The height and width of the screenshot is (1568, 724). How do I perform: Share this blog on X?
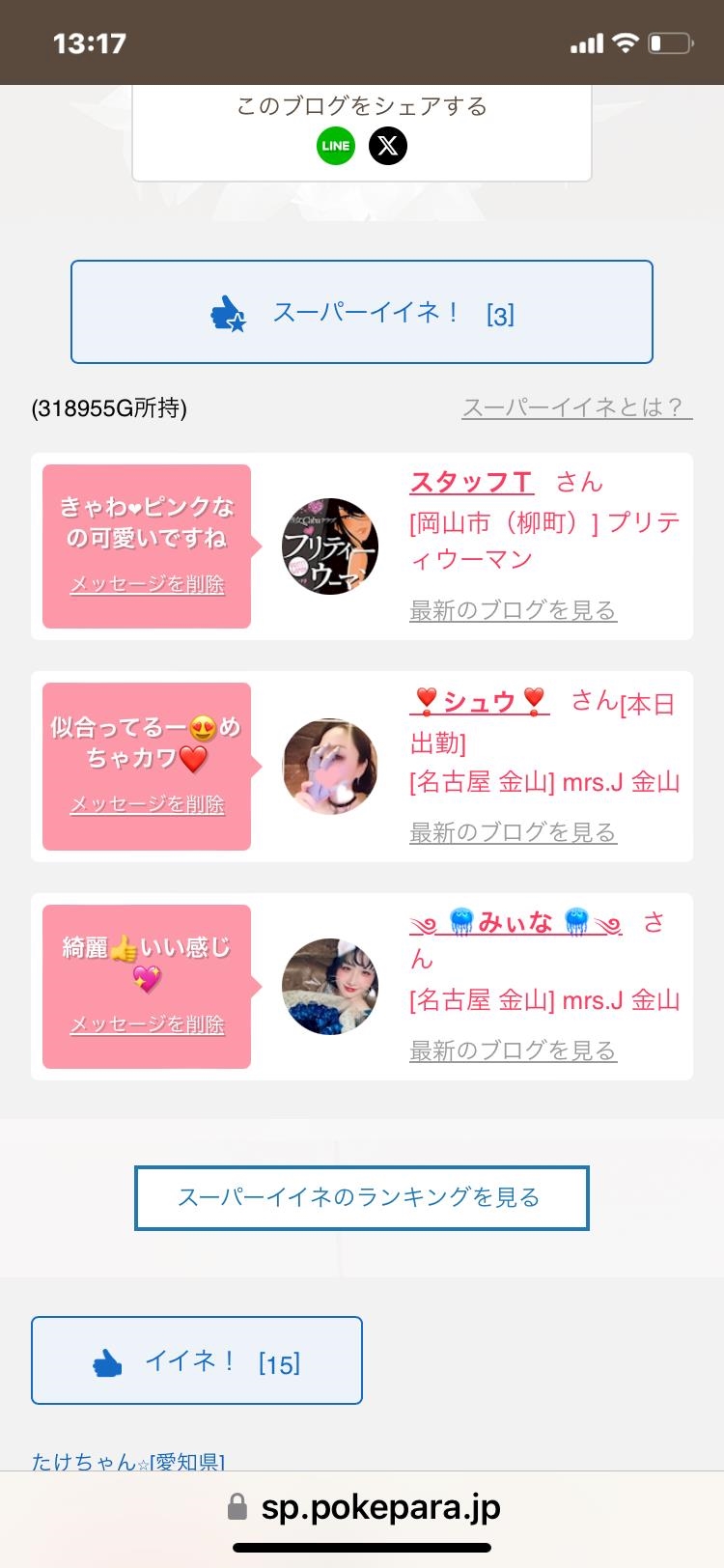(x=388, y=146)
